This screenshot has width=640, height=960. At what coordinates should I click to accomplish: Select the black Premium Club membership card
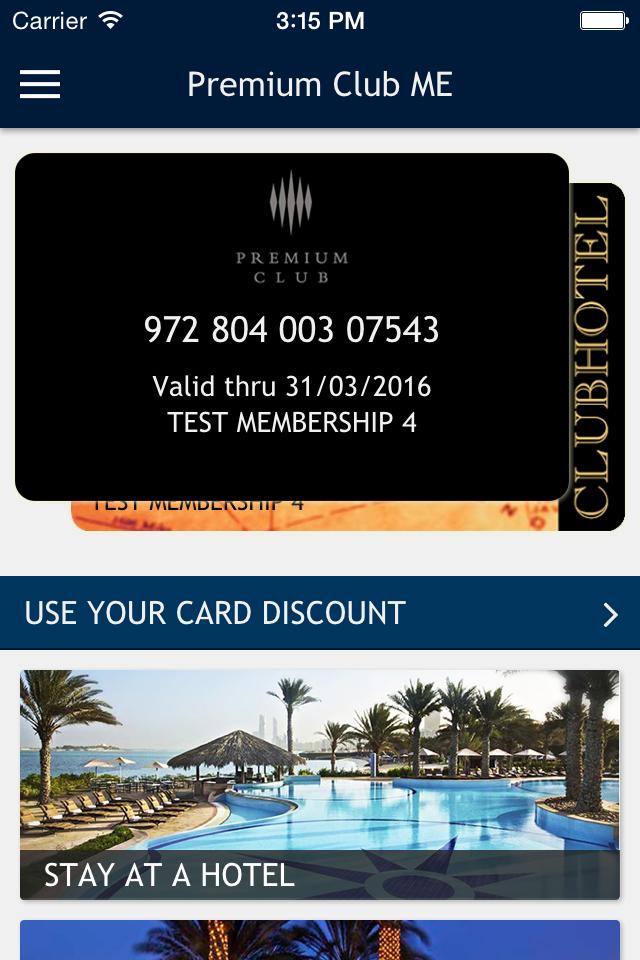[291, 326]
